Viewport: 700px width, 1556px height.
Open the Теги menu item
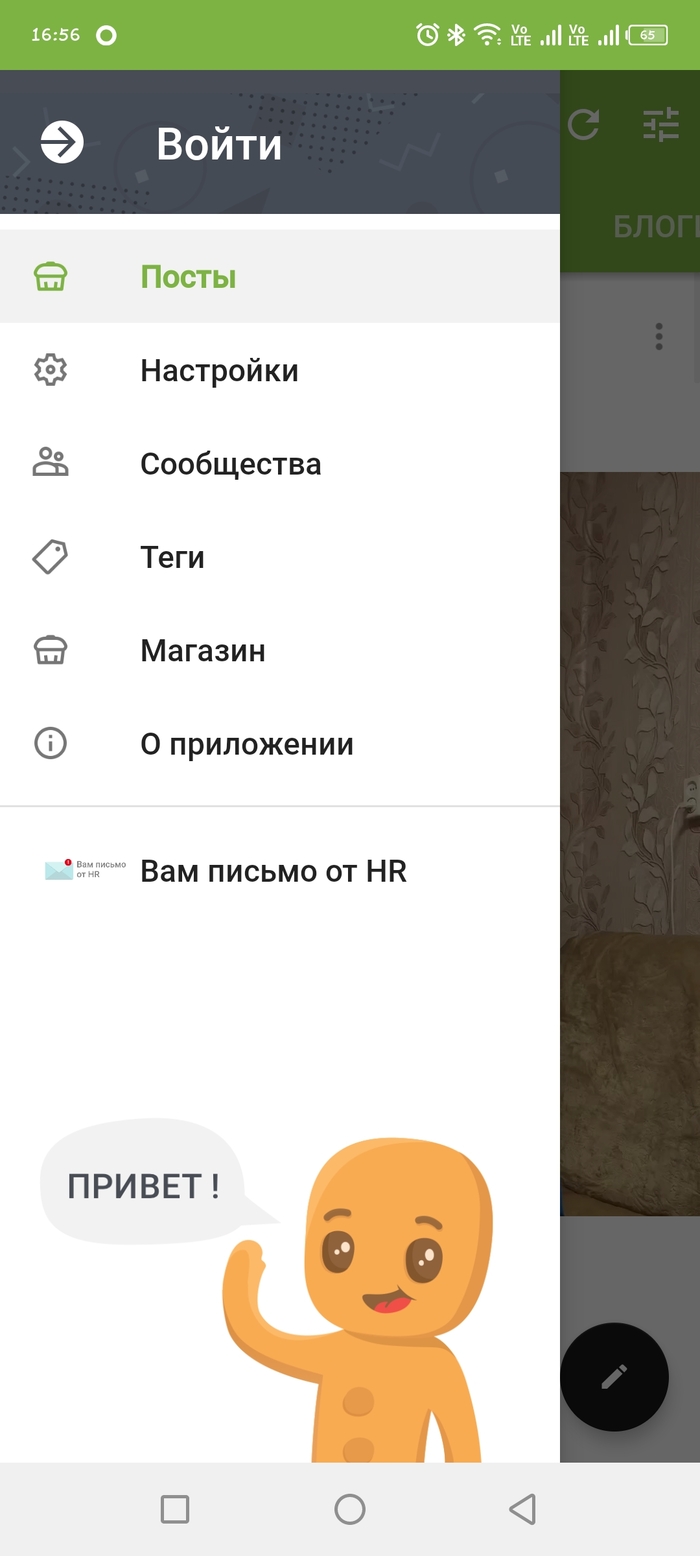tap(172, 557)
